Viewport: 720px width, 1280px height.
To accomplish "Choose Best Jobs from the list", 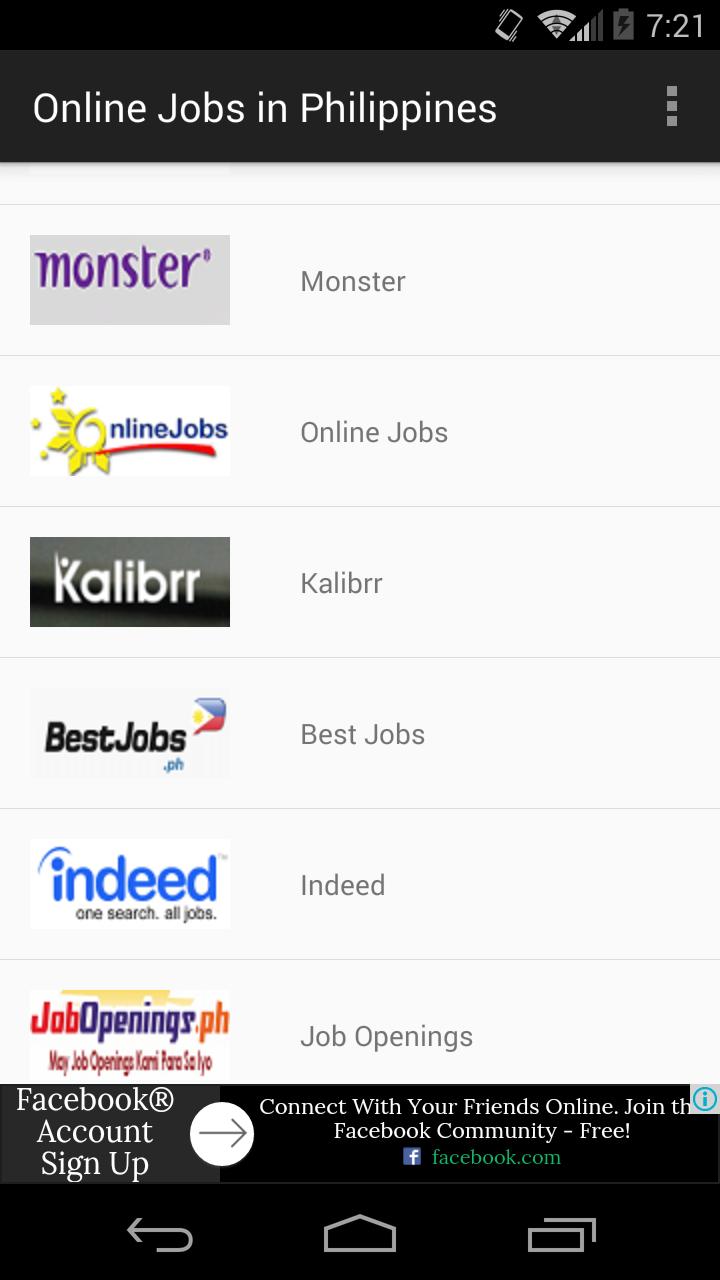I will coord(362,734).
